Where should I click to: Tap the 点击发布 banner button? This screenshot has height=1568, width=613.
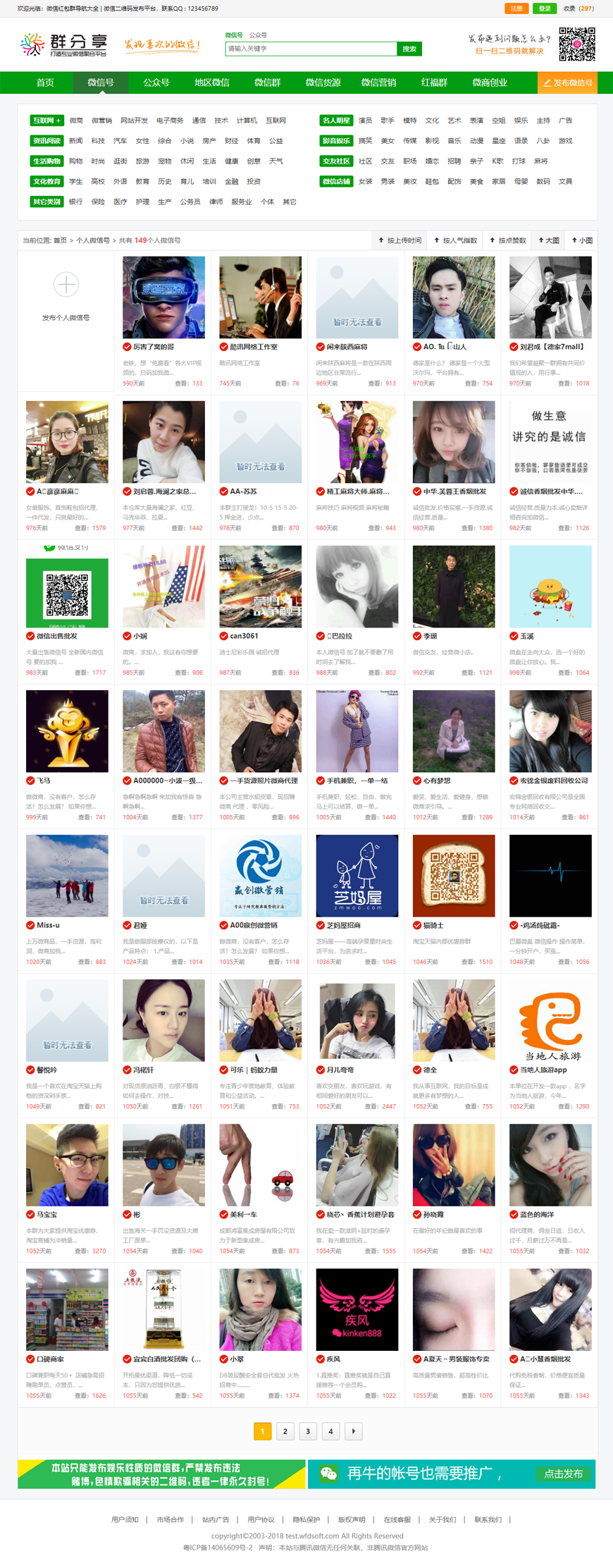click(563, 1474)
